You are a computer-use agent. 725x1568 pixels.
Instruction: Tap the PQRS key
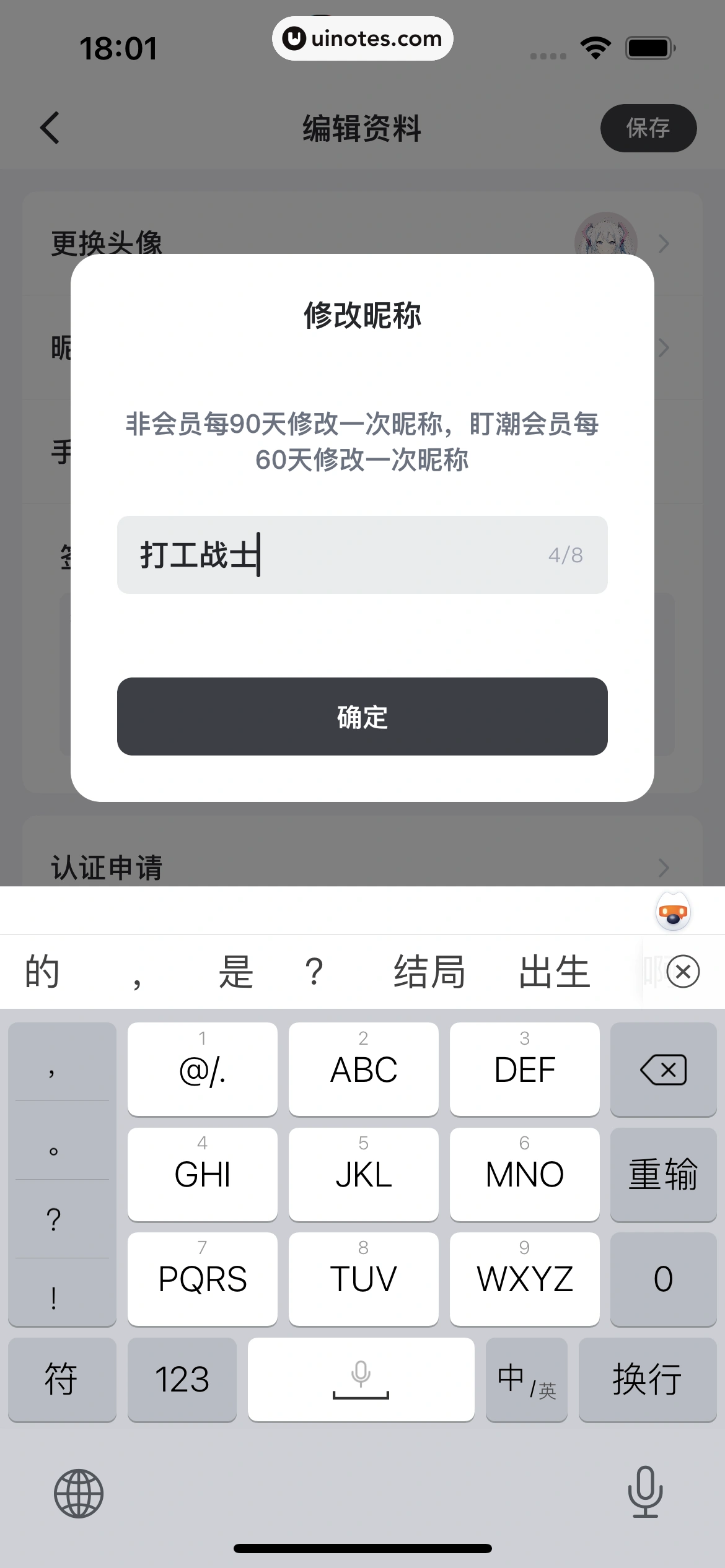pyautogui.click(x=202, y=1279)
